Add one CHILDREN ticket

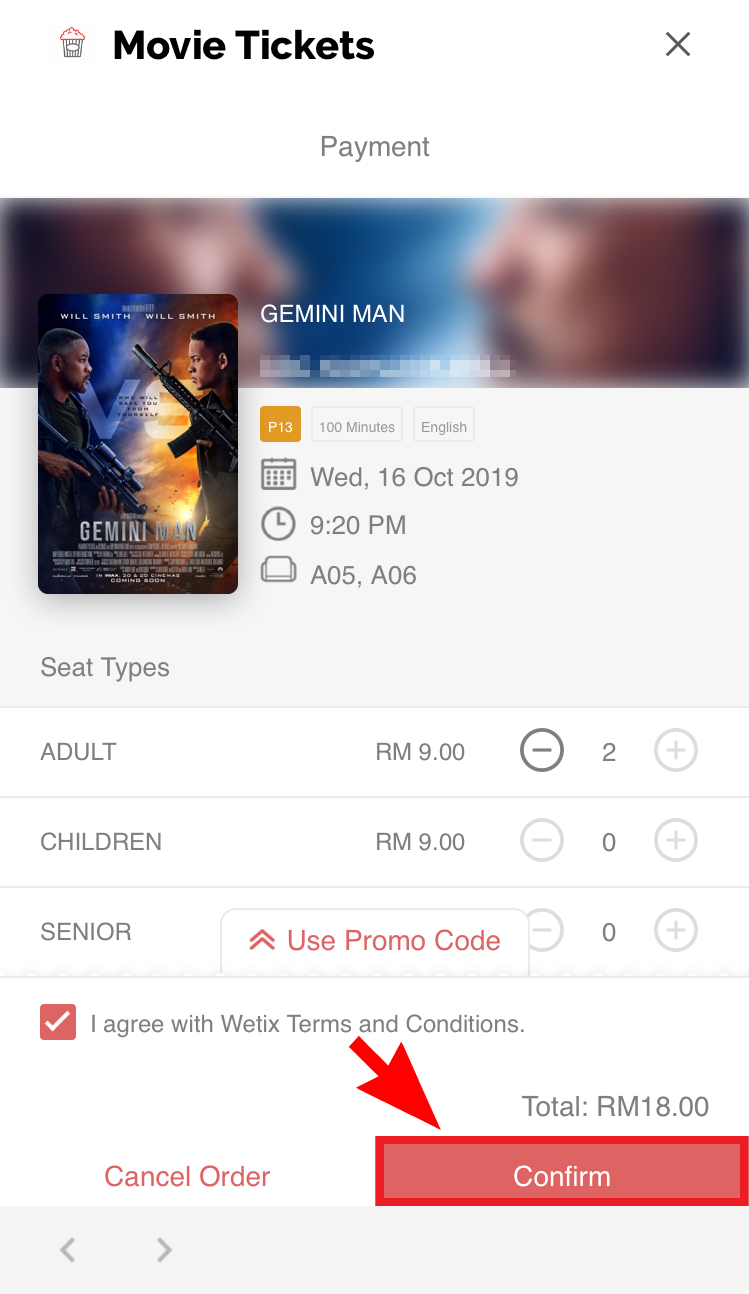pos(676,841)
